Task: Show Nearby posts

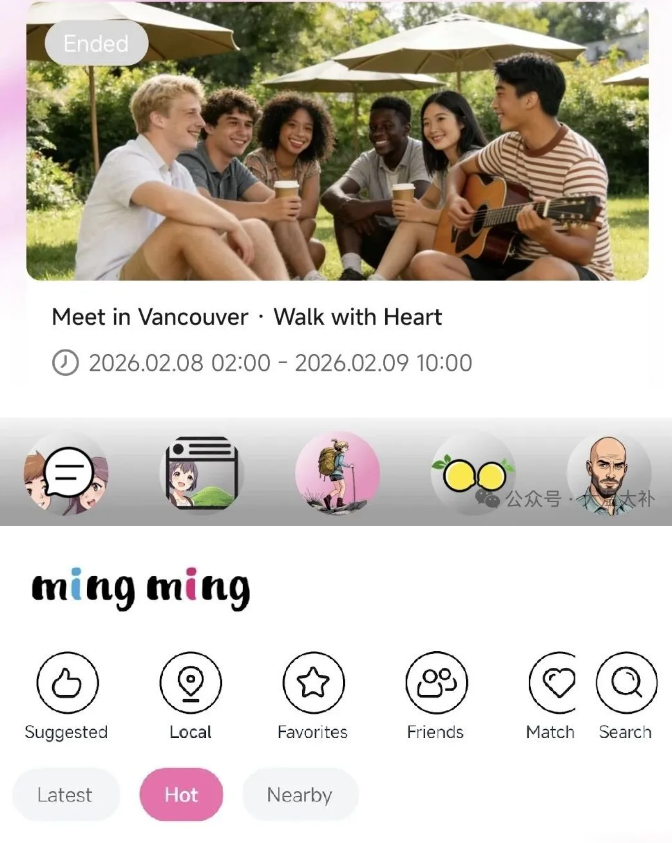Action: [299, 795]
